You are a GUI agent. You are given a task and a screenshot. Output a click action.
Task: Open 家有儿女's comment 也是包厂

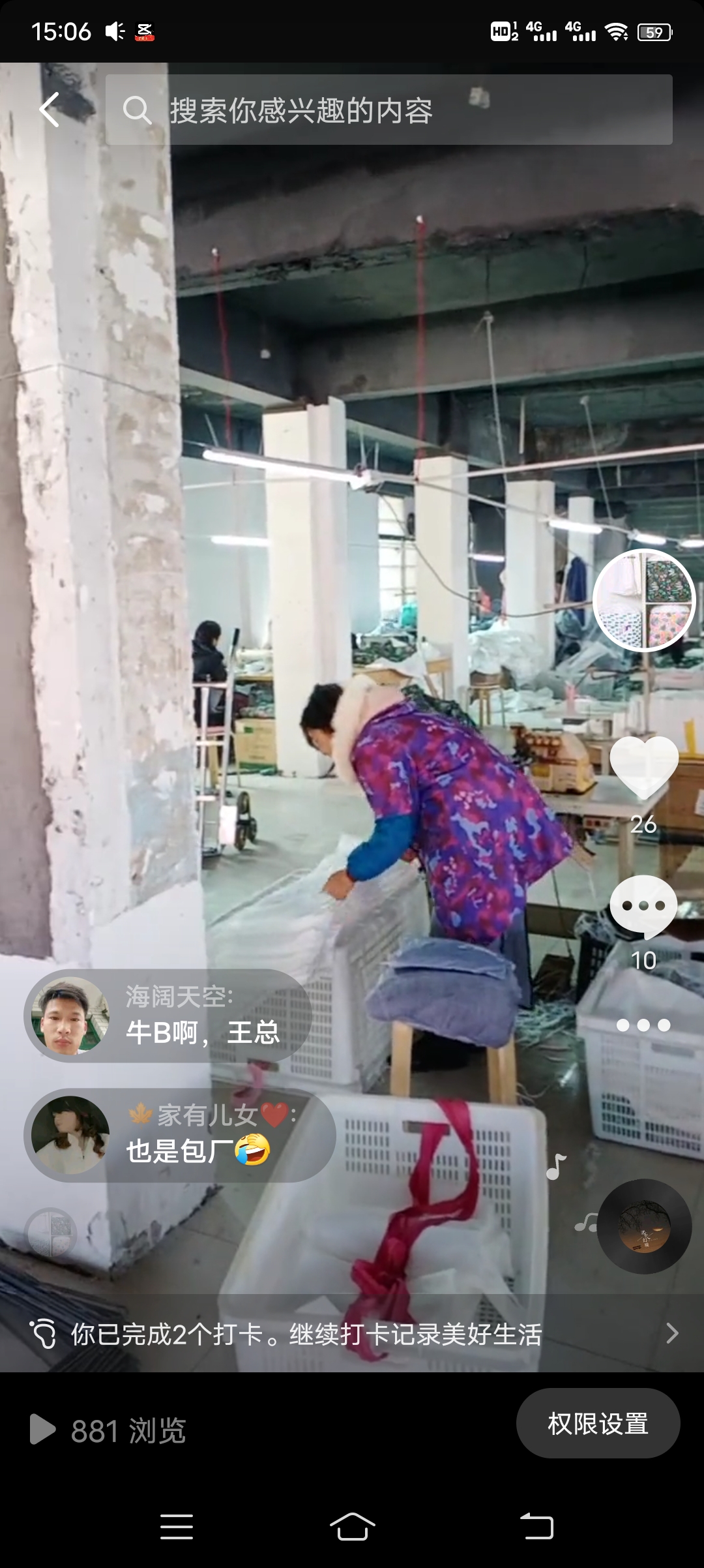pyautogui.click(x=180, y=1136)
